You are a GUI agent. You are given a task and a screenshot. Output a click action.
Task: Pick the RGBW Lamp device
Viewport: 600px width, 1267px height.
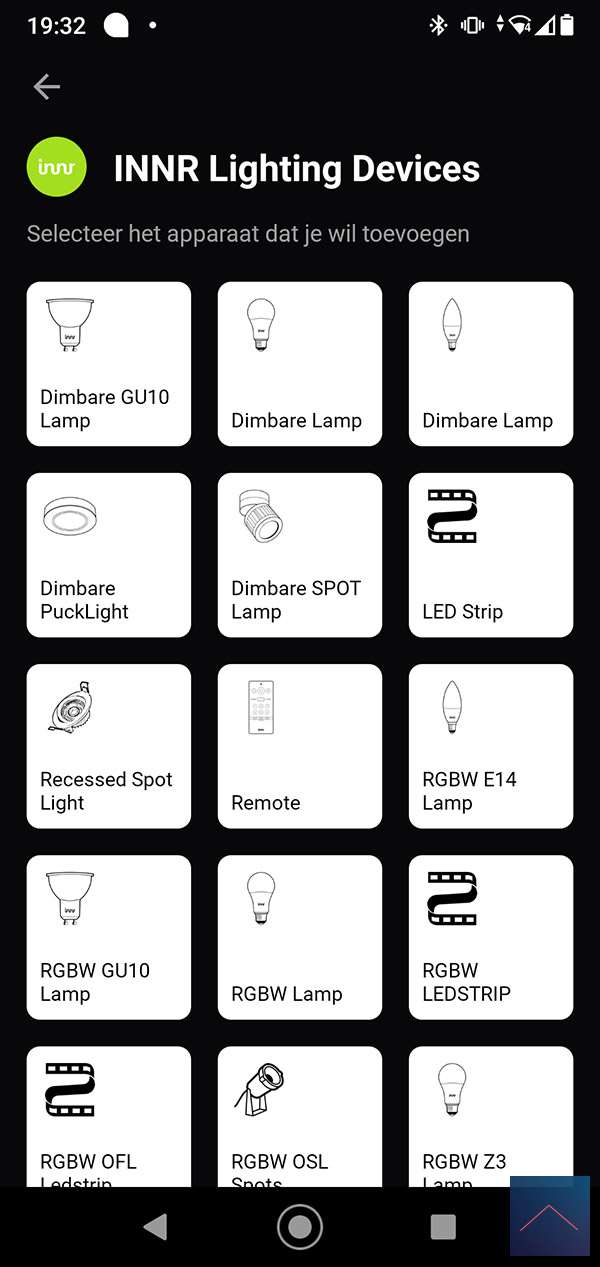tap(299, 937)
